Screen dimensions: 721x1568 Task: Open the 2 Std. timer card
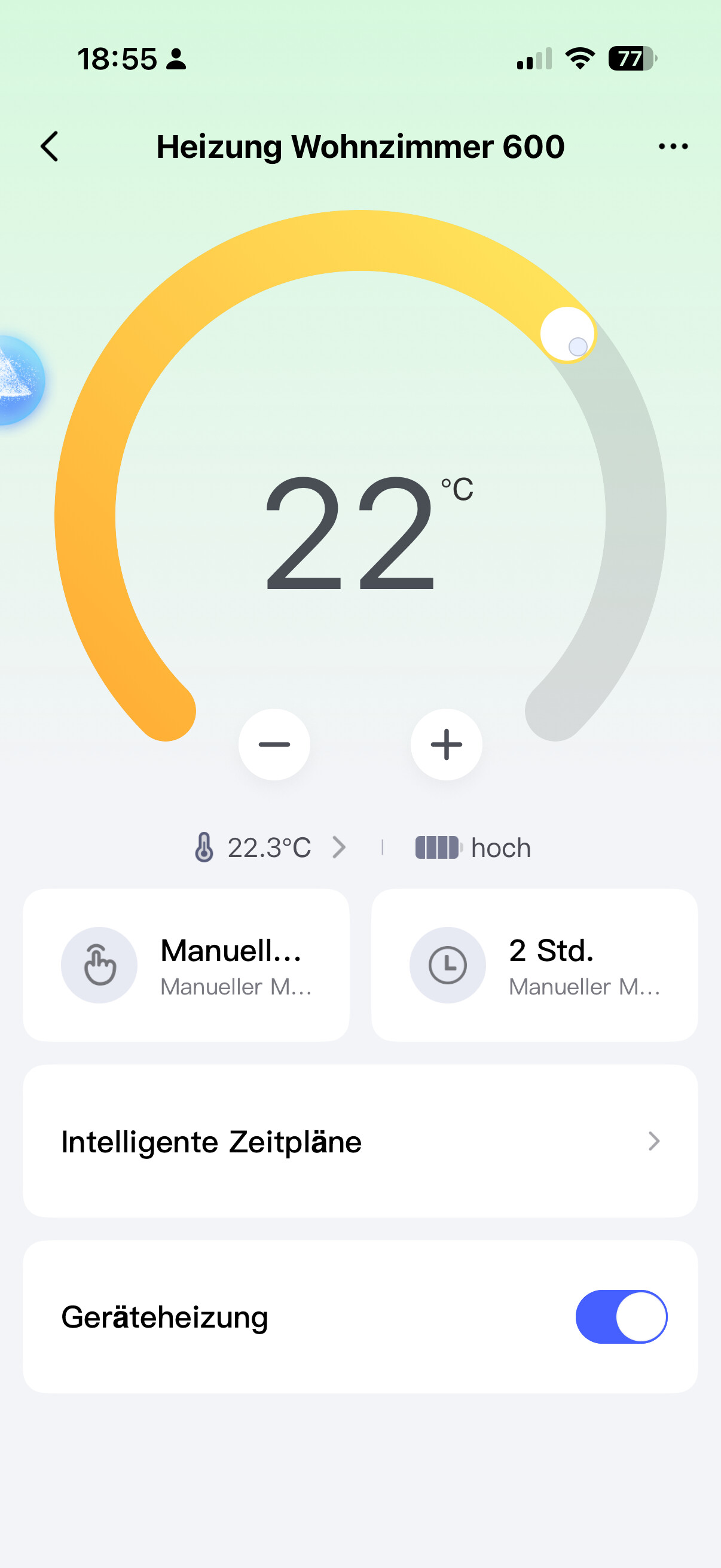tap(534, 965)
